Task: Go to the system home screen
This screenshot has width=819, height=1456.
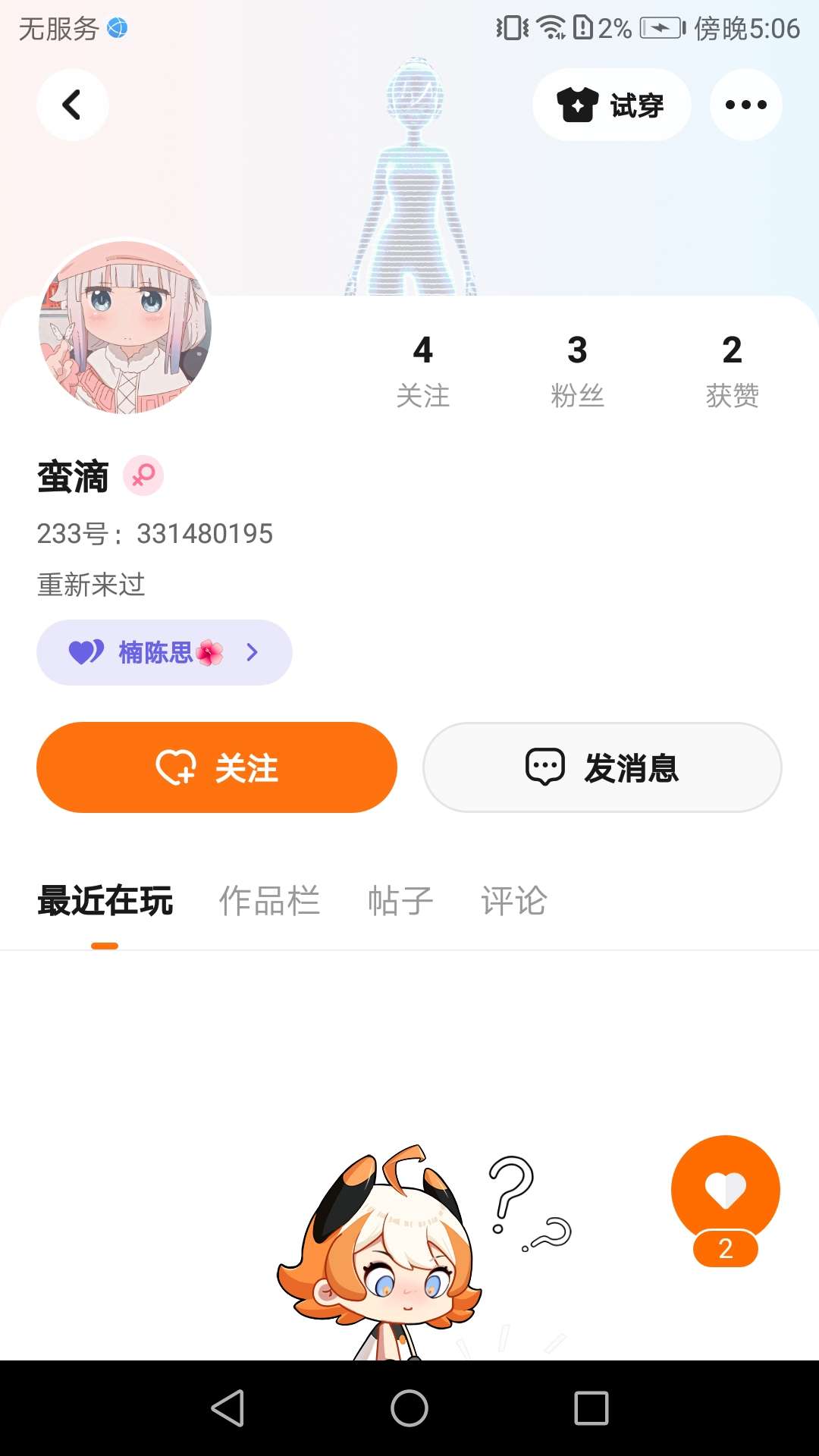Action: 409,1408
